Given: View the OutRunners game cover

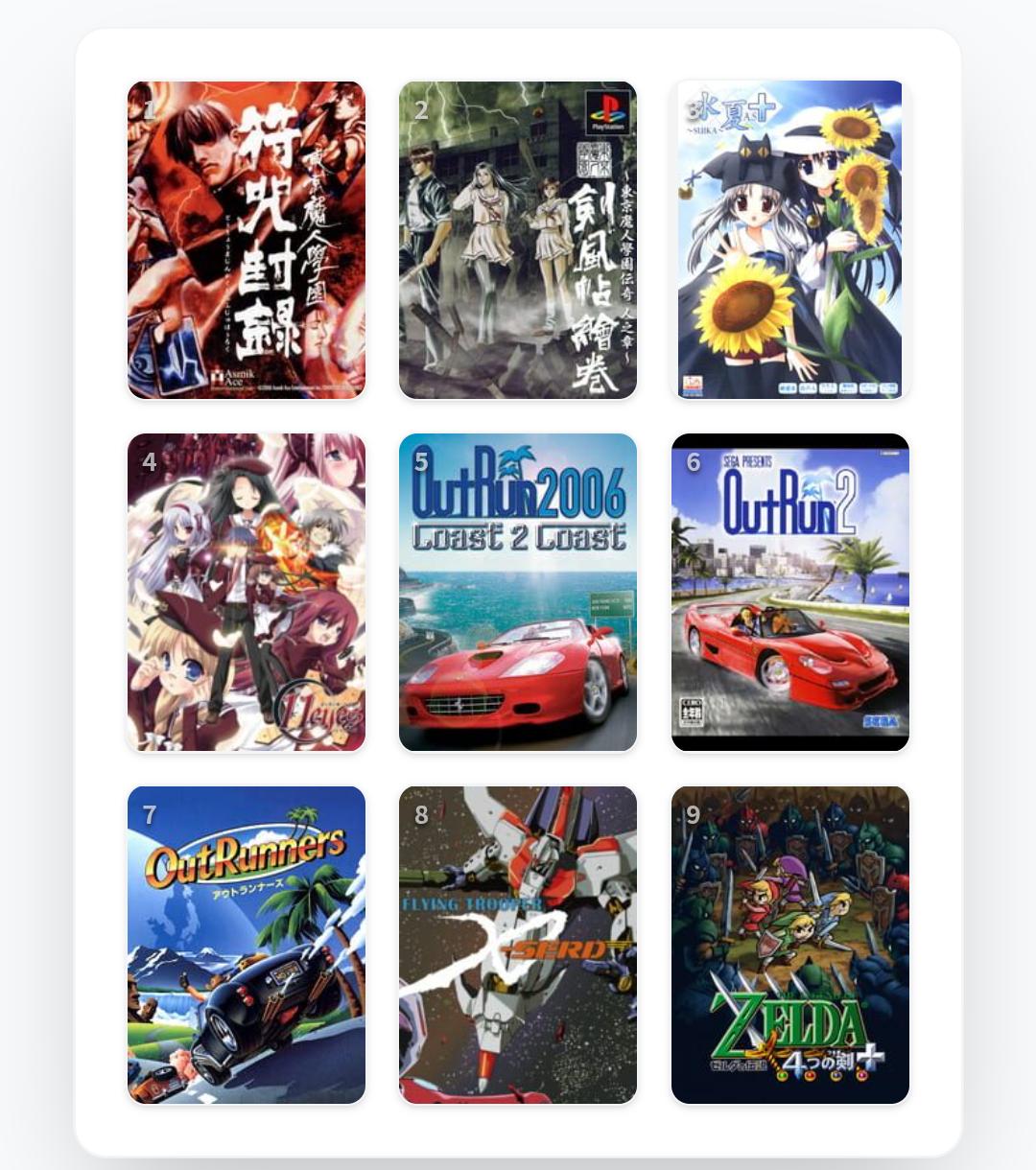Looking at the screenshot, I should pos(247,945).
